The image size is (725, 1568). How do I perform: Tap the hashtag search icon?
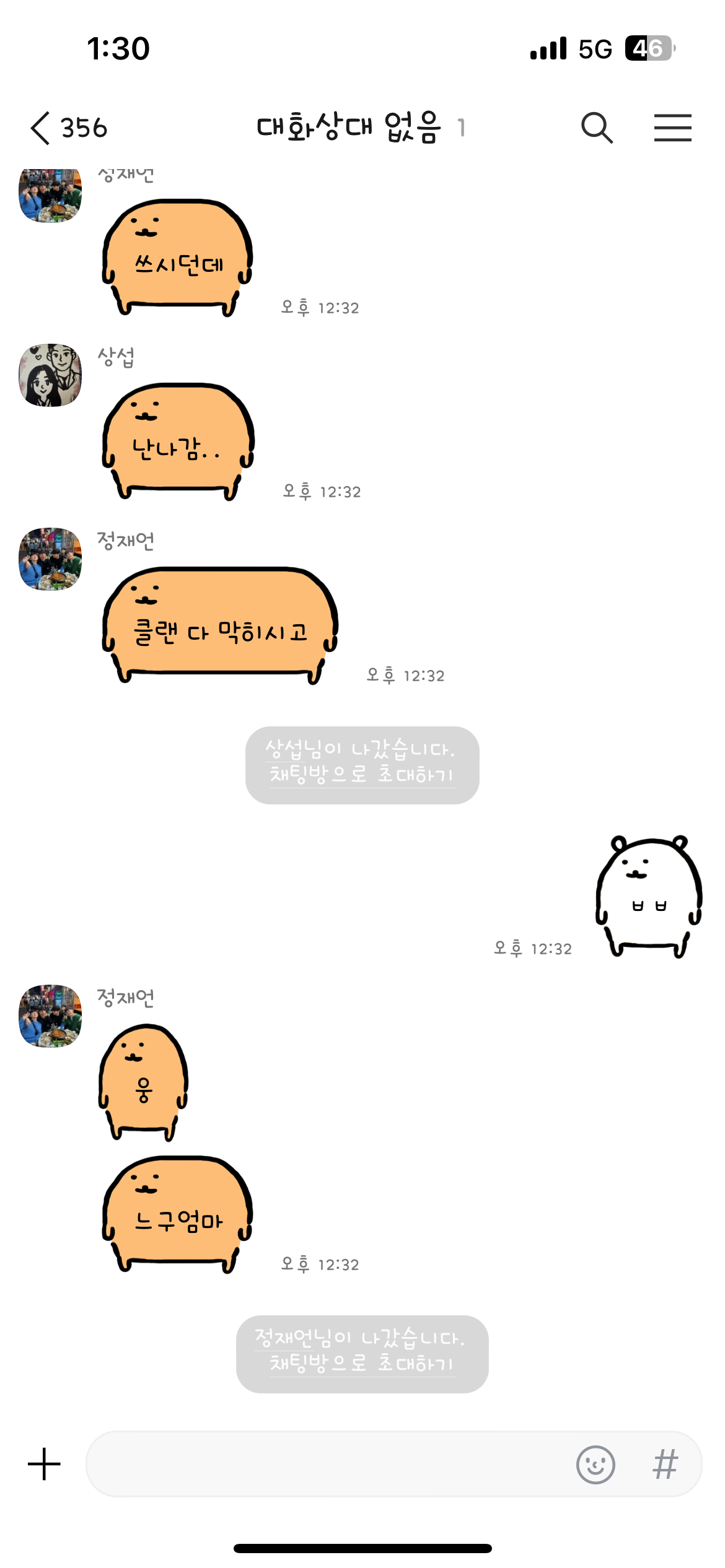(x=666, y=1465)
